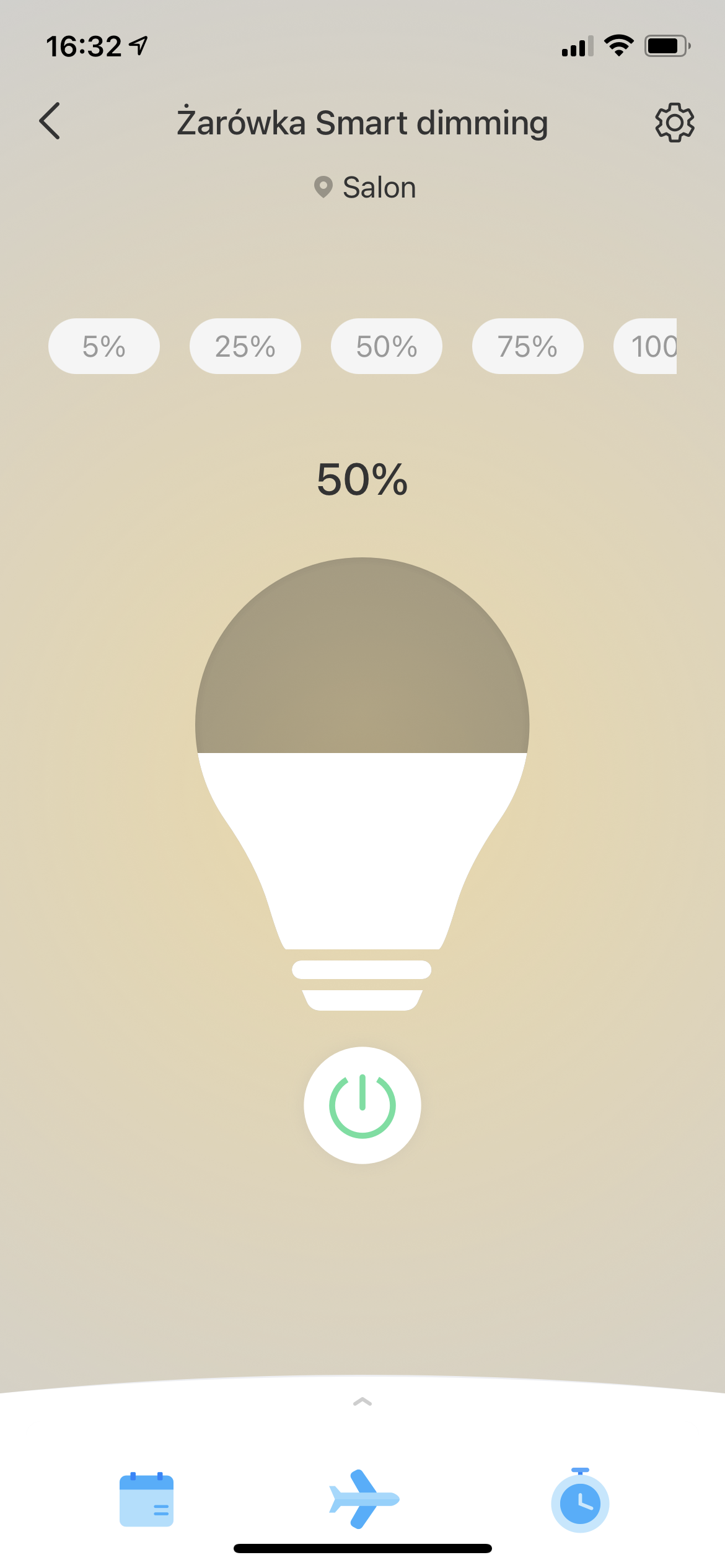Tap the 100% brightness preset
725x1568 pixels.
pos(648,346)
